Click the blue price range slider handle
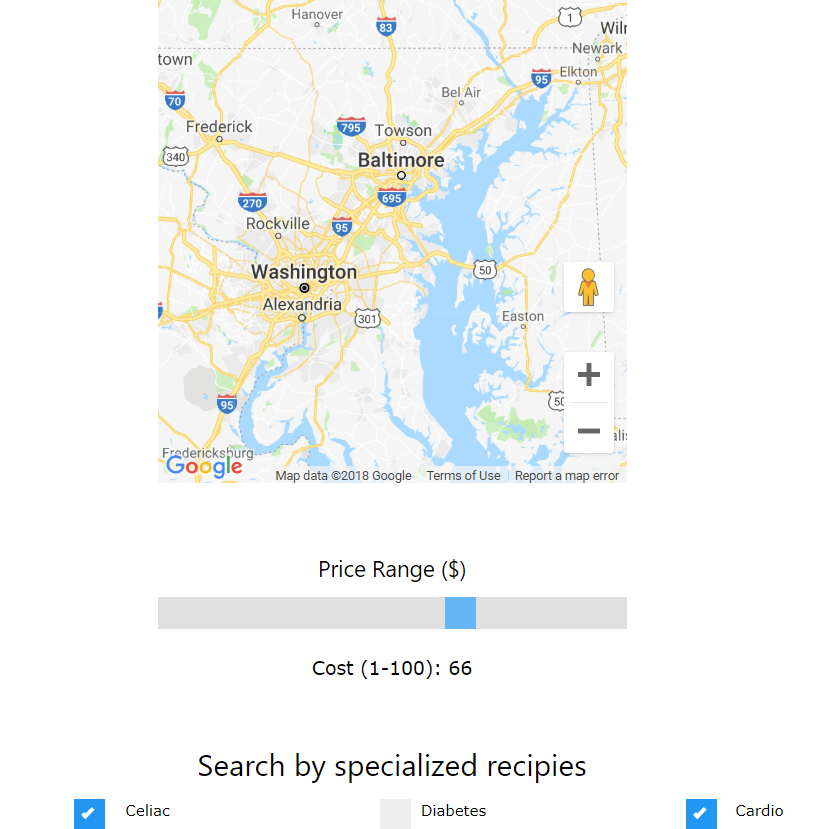816x829 pixels. [x=460, y=613]
